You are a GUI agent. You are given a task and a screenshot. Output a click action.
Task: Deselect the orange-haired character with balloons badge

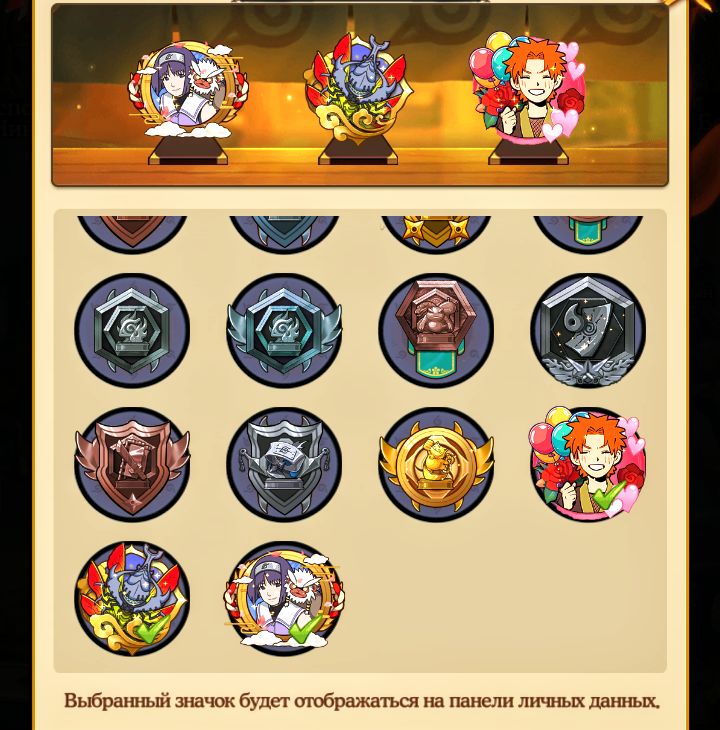tap(588, 464)
